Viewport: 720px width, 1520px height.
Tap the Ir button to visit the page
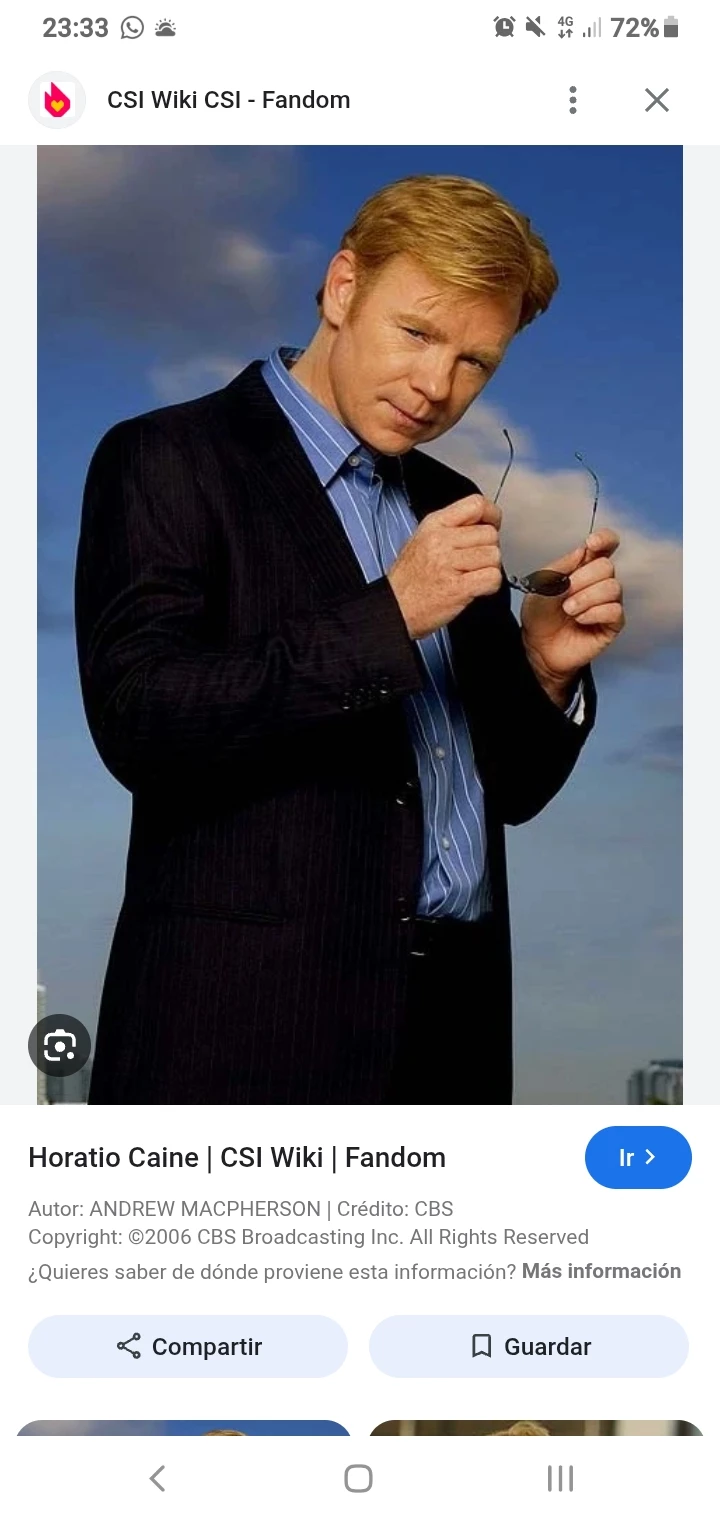pyautogui.click(x=638, y=1157)
